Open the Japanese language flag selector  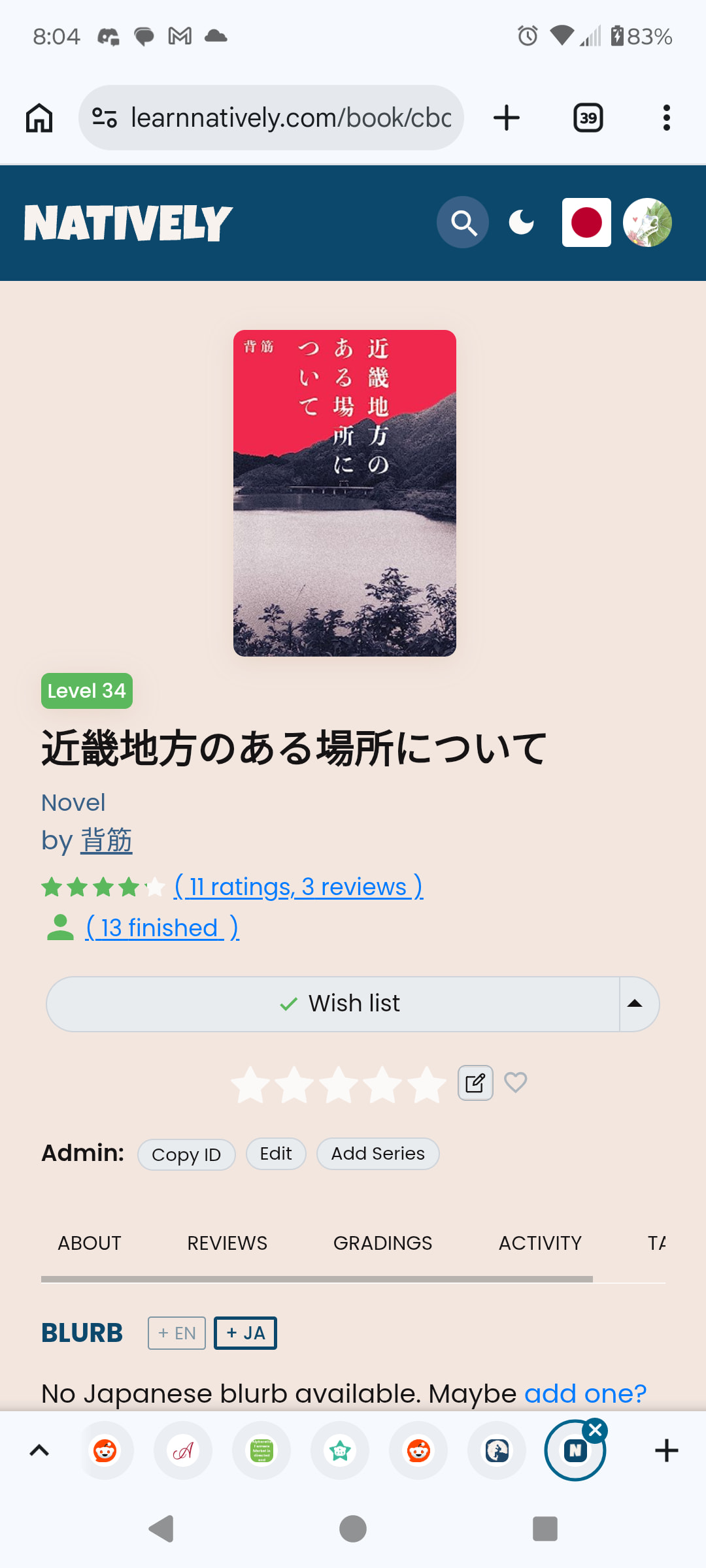[x=586, y=223]
